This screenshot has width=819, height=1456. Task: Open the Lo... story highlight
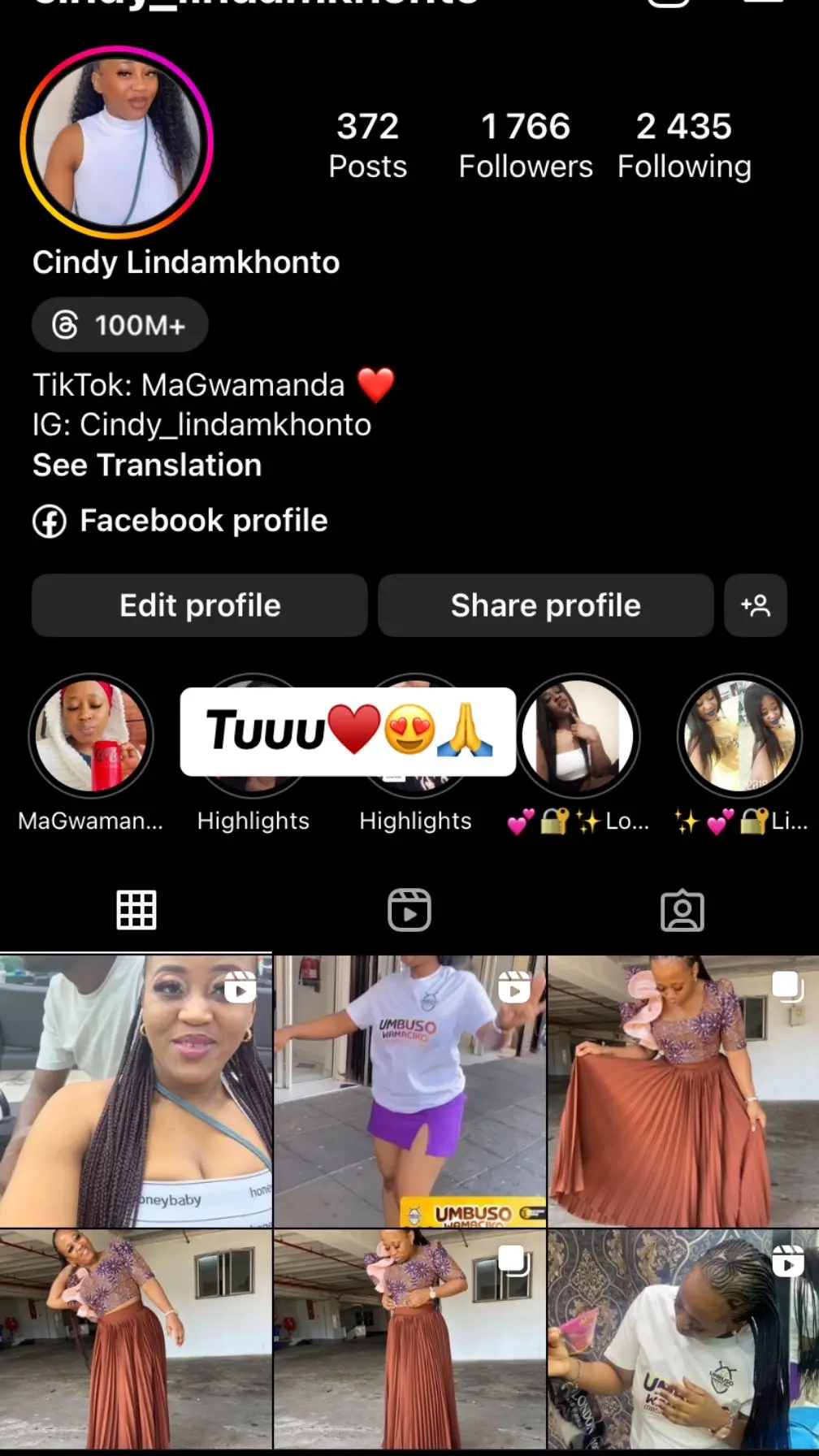click(x=578, y=737)
